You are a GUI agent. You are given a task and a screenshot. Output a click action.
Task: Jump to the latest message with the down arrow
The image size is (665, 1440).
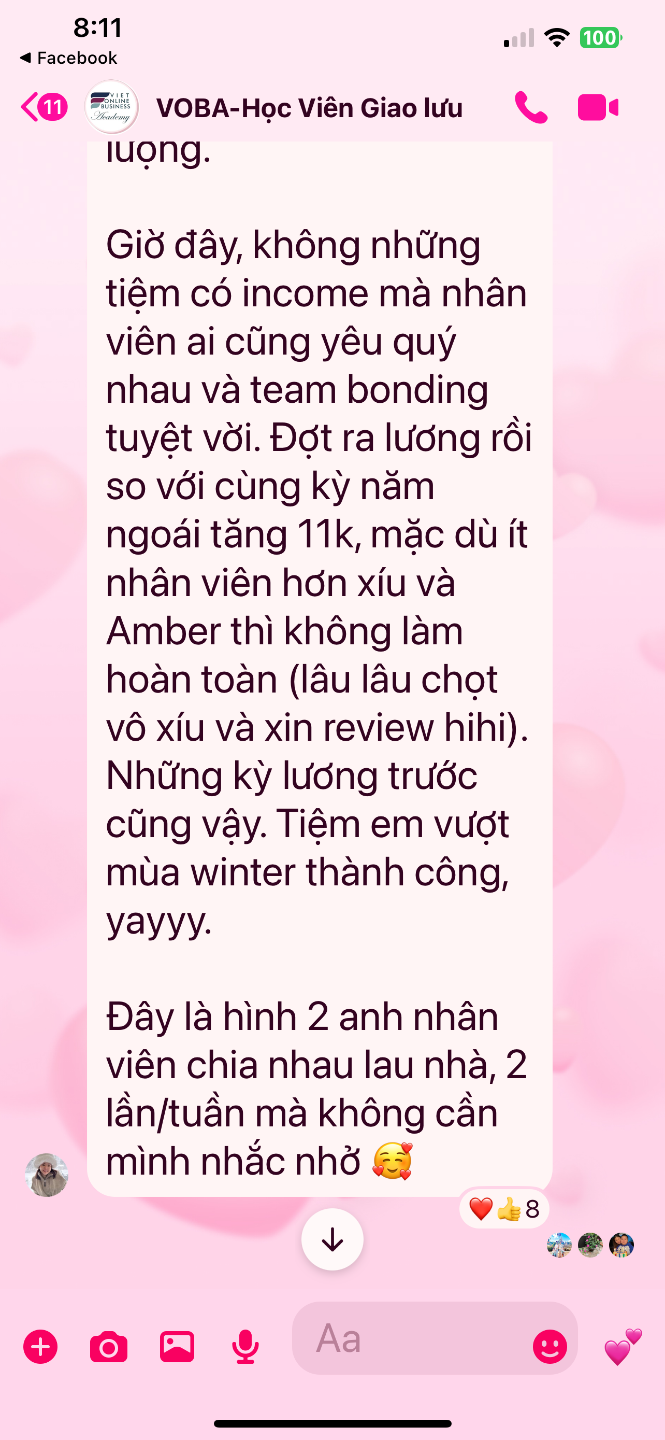pyautogui.click(x=332, y=1241)
